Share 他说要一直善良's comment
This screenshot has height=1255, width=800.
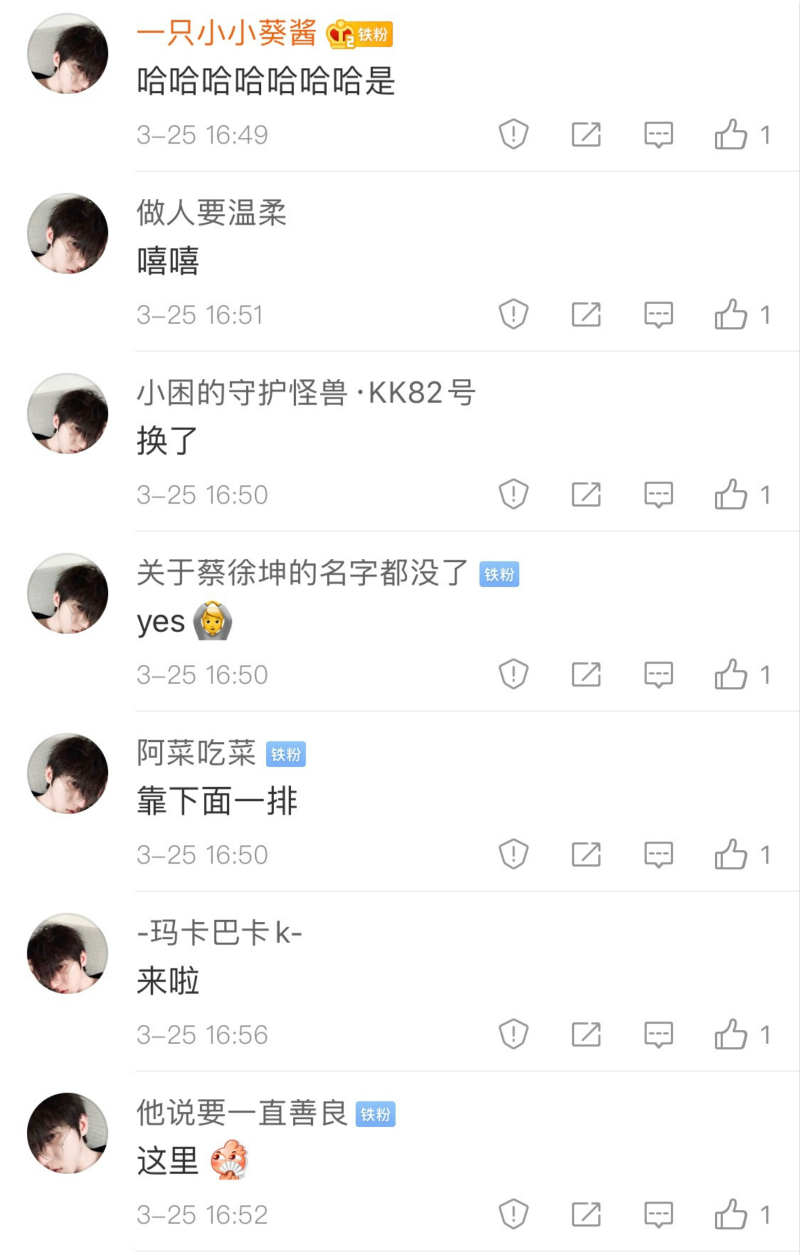(586, 1214)
